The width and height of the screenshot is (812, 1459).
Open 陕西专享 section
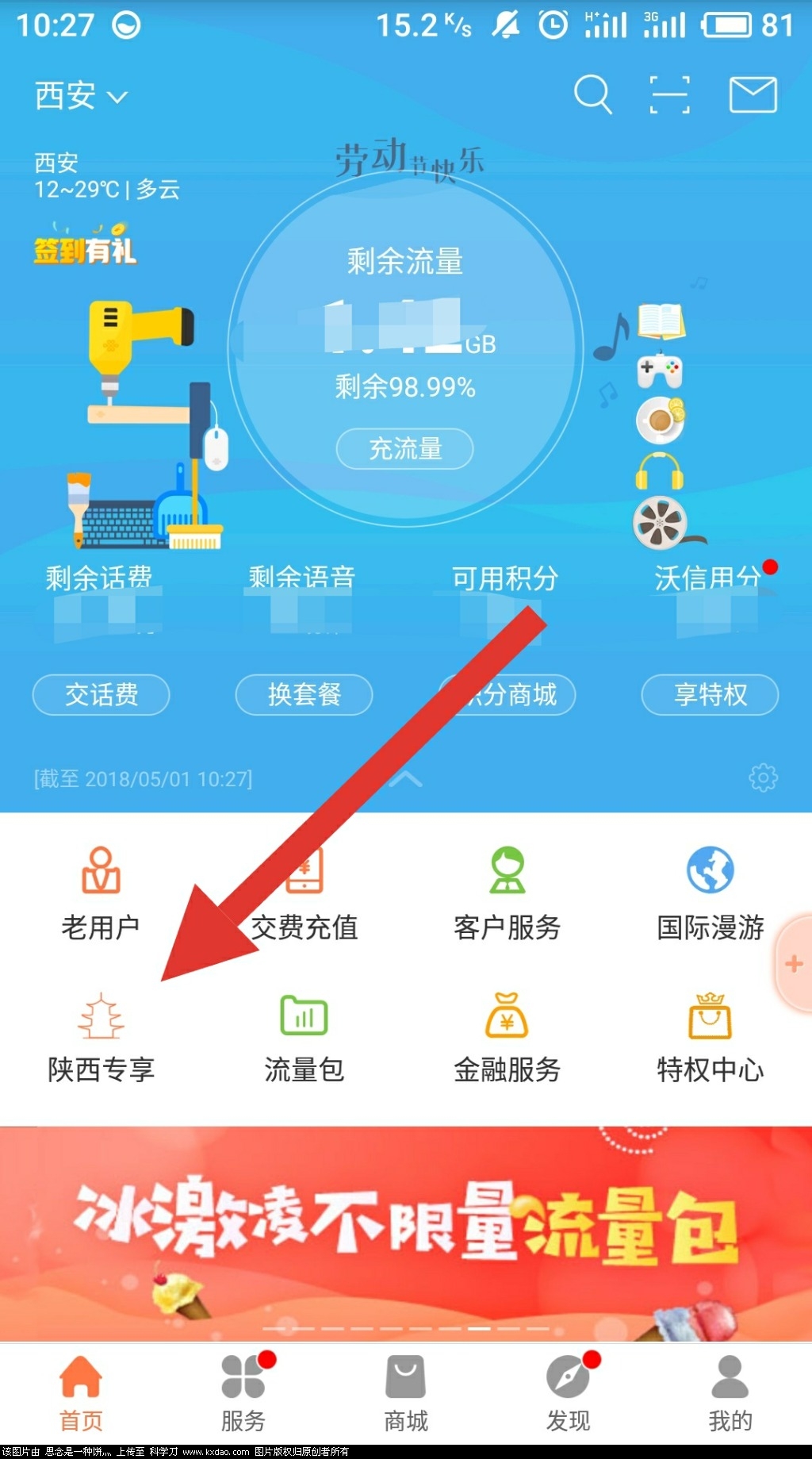click(x=101, y=1037)
